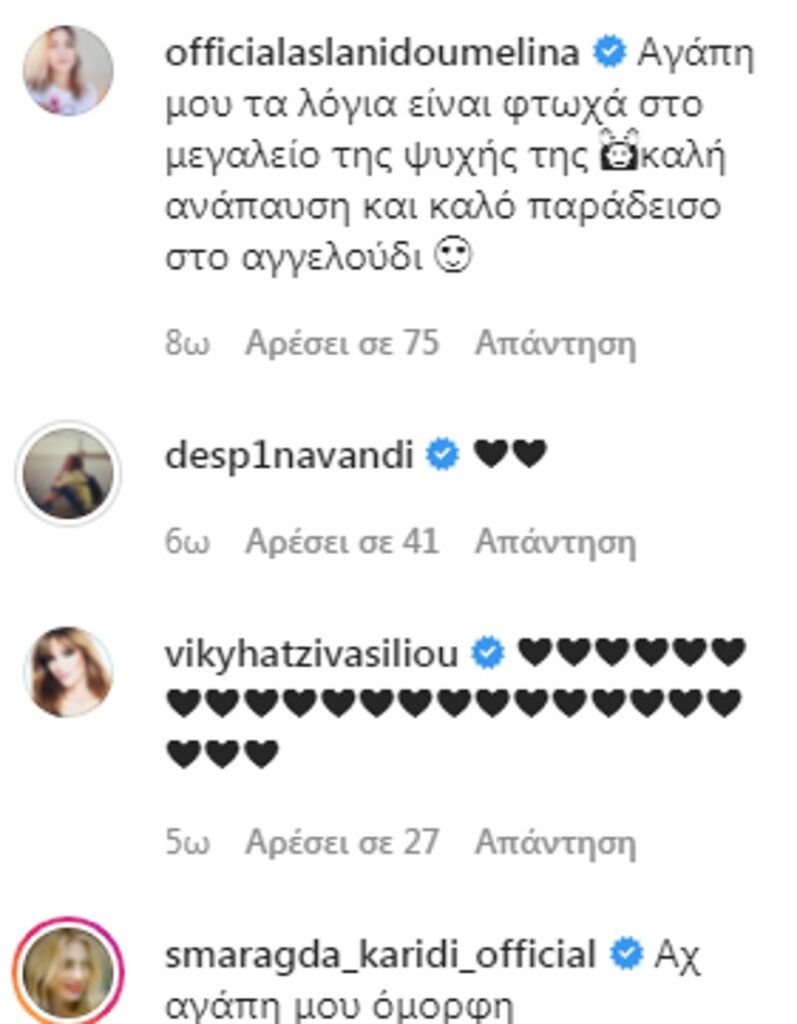Viewport: 797px width, 1024px height.
Task: Open the officialaslanidoumelina username link
Action: pos(371,53)
